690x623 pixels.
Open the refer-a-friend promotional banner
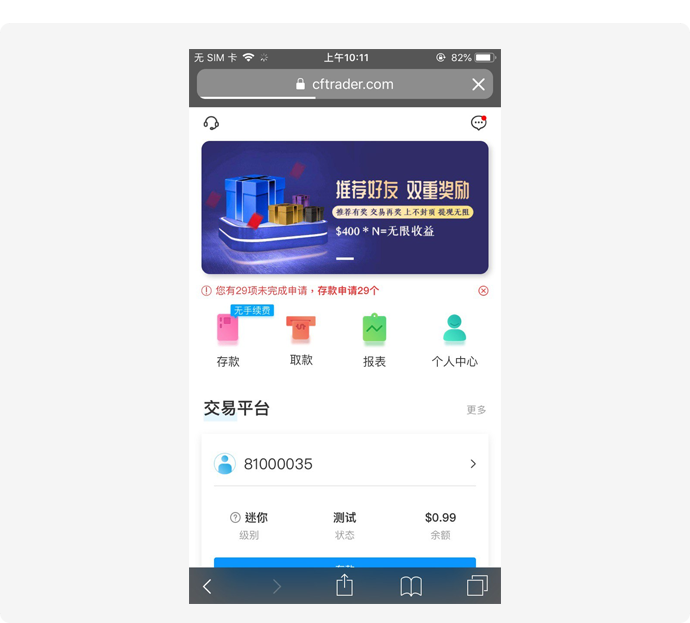[344, 207]
